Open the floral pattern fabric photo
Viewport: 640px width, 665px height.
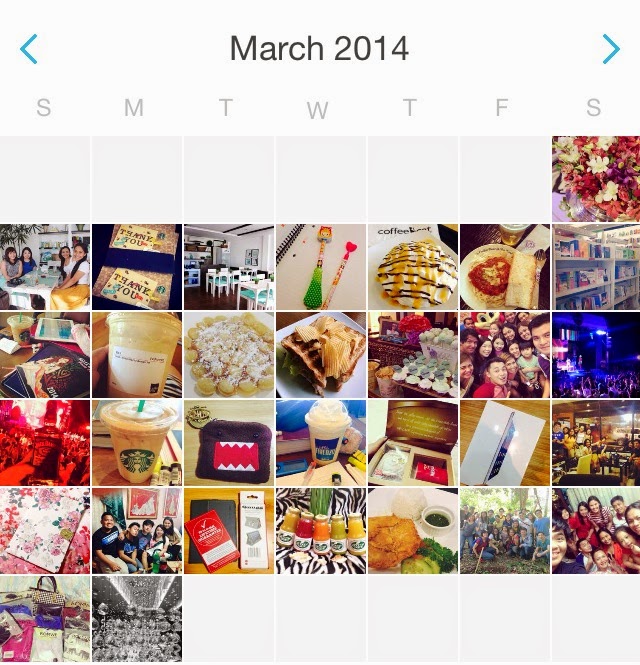click(45, 530)
